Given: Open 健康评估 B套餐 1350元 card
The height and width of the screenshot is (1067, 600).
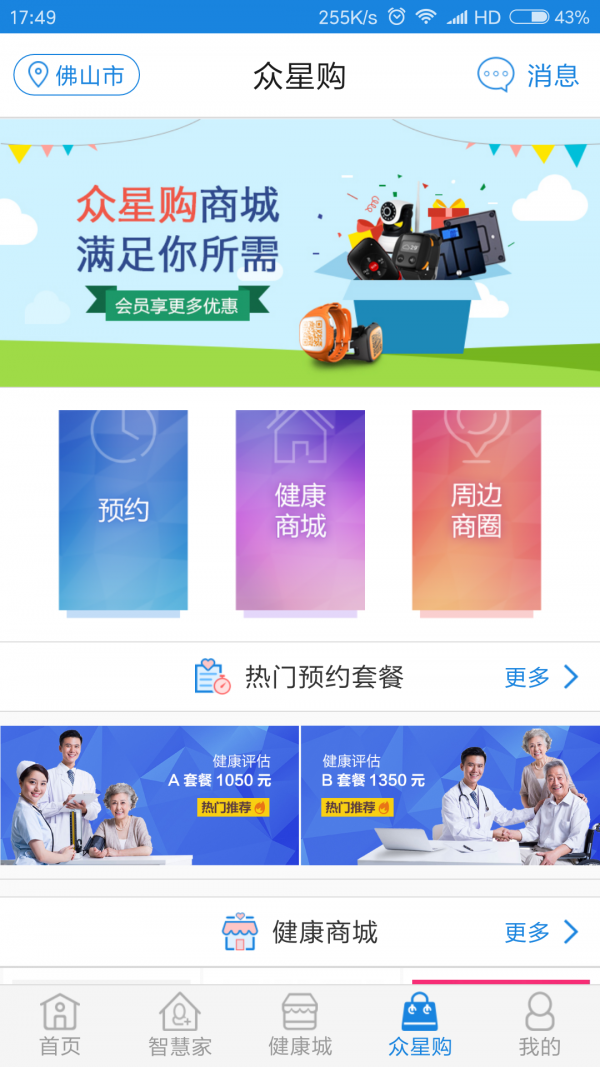Looking at the screenshot, I should pyautogui.click(x=450, y=795).
